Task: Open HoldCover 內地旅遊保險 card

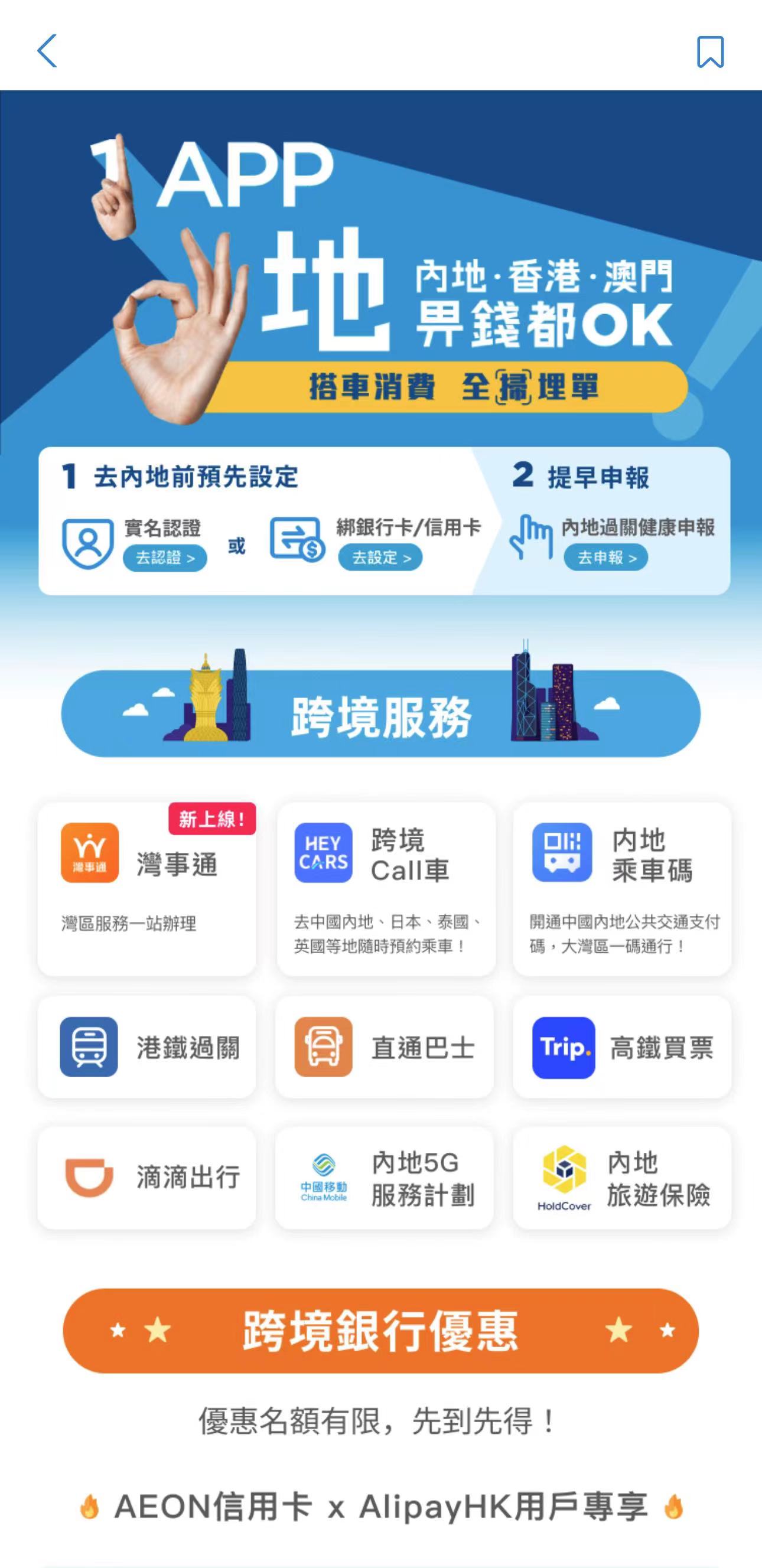Action: (x=622, y=1178)
